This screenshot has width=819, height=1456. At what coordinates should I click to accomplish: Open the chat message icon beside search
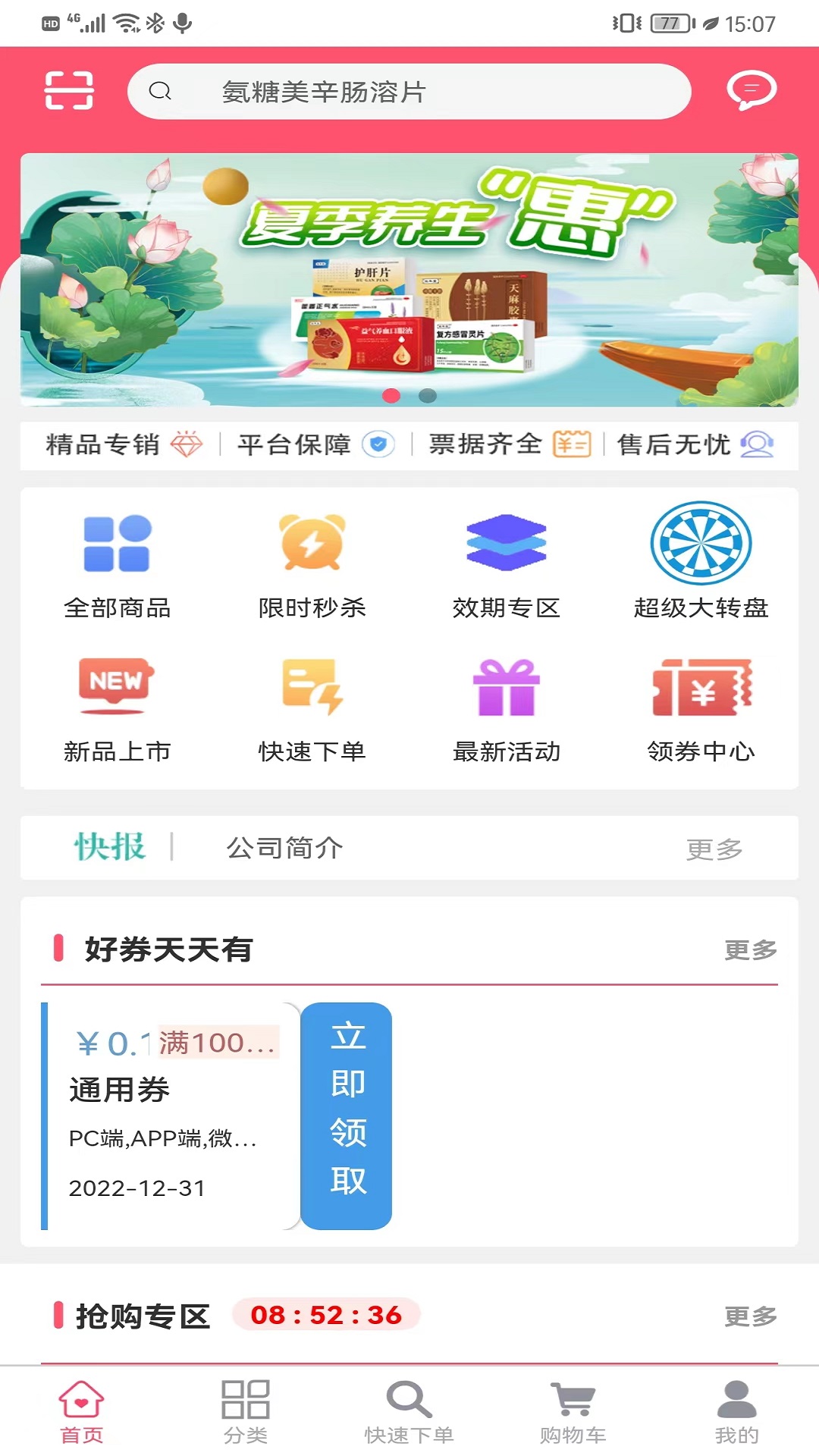pos(750,91)
